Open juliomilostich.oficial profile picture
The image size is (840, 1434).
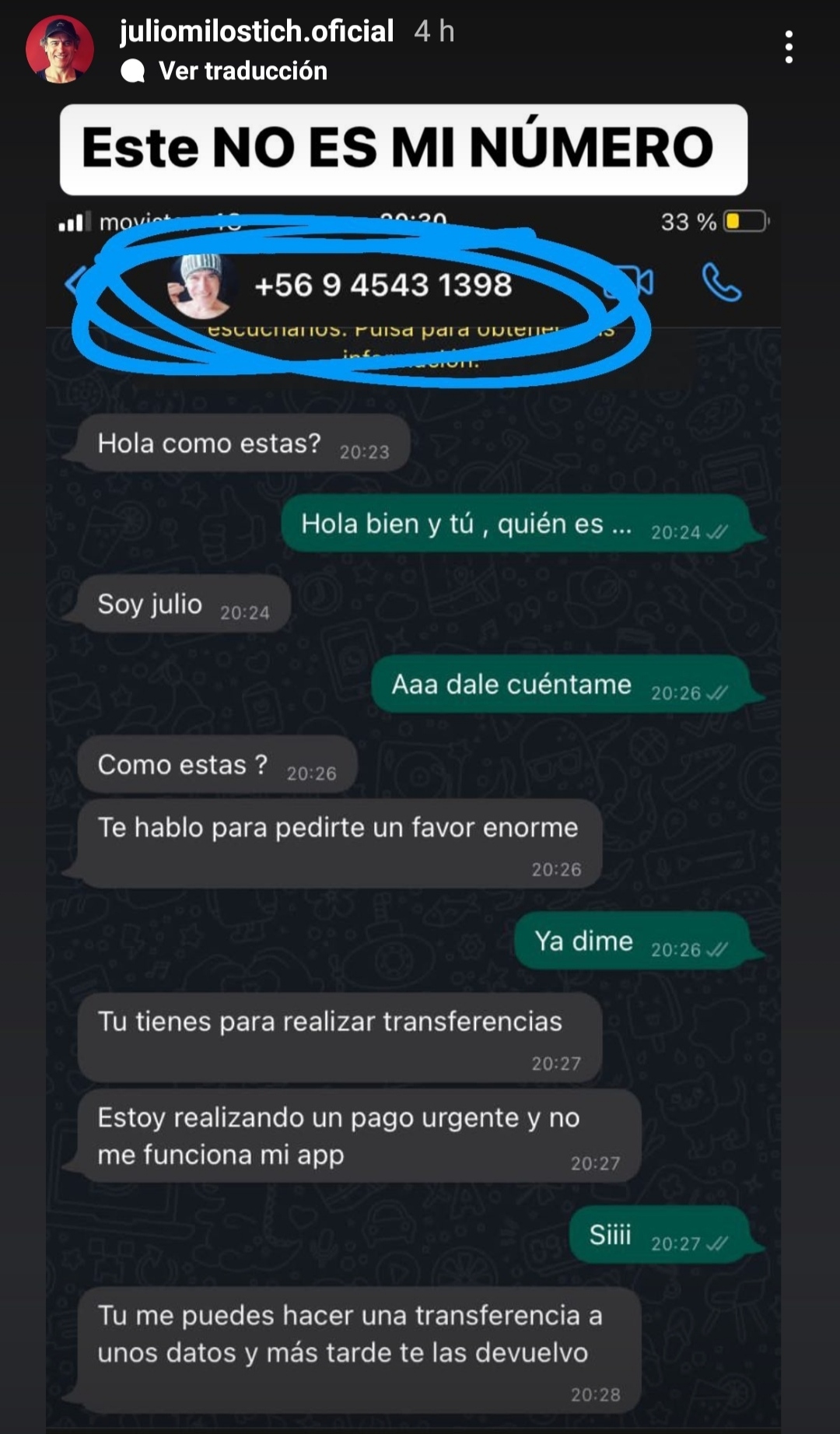60,49
